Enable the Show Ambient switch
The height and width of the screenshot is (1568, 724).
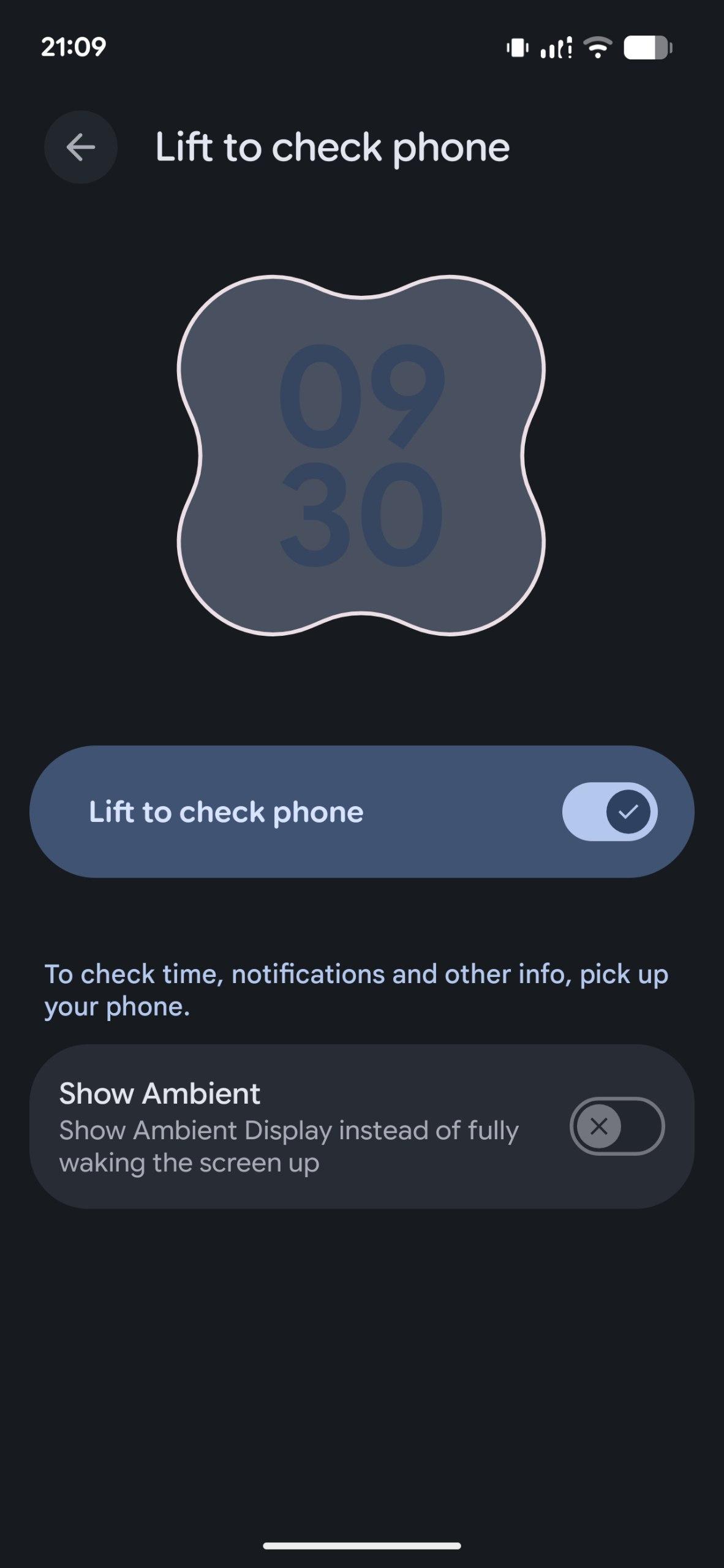point(616,1126)
